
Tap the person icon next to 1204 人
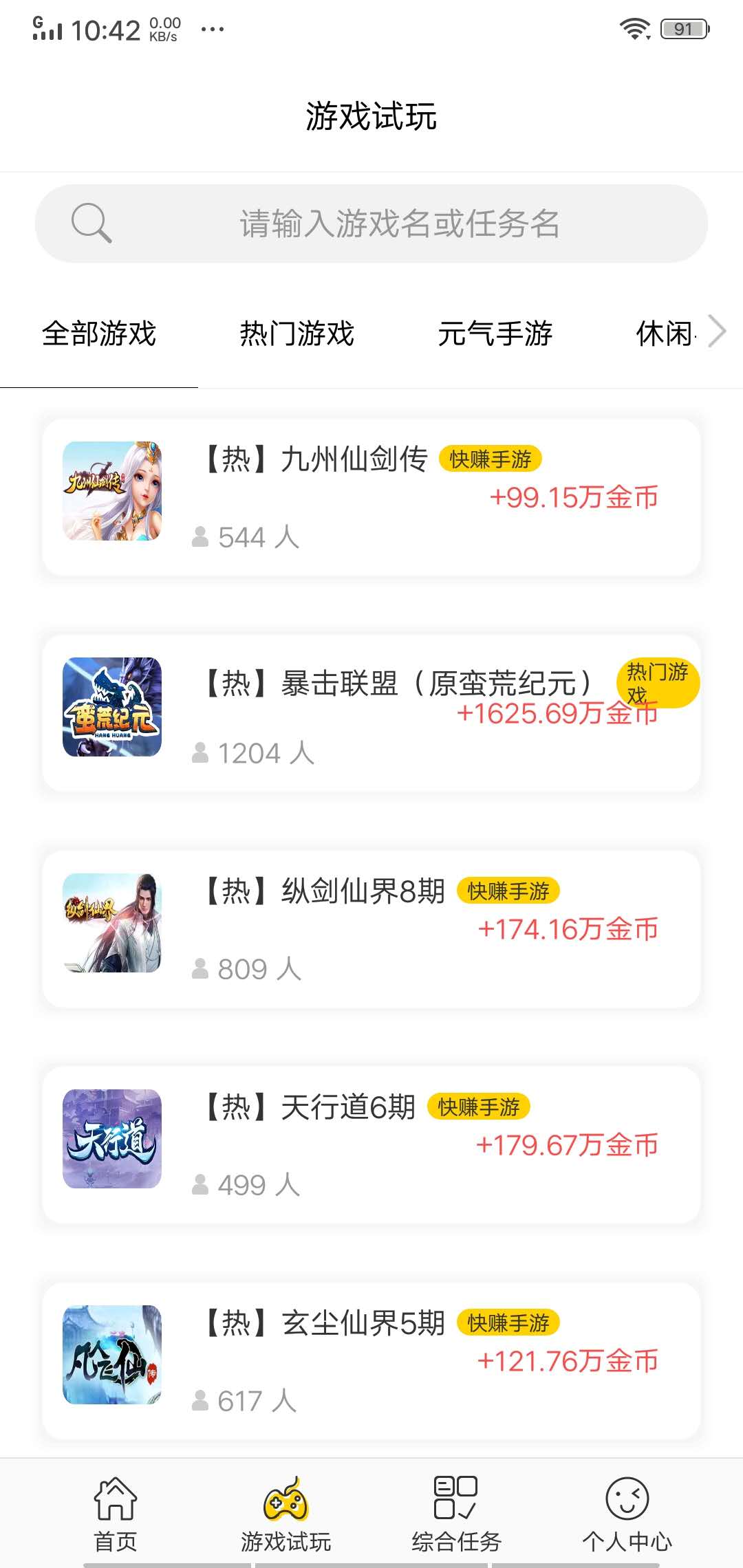click(199, 753)
